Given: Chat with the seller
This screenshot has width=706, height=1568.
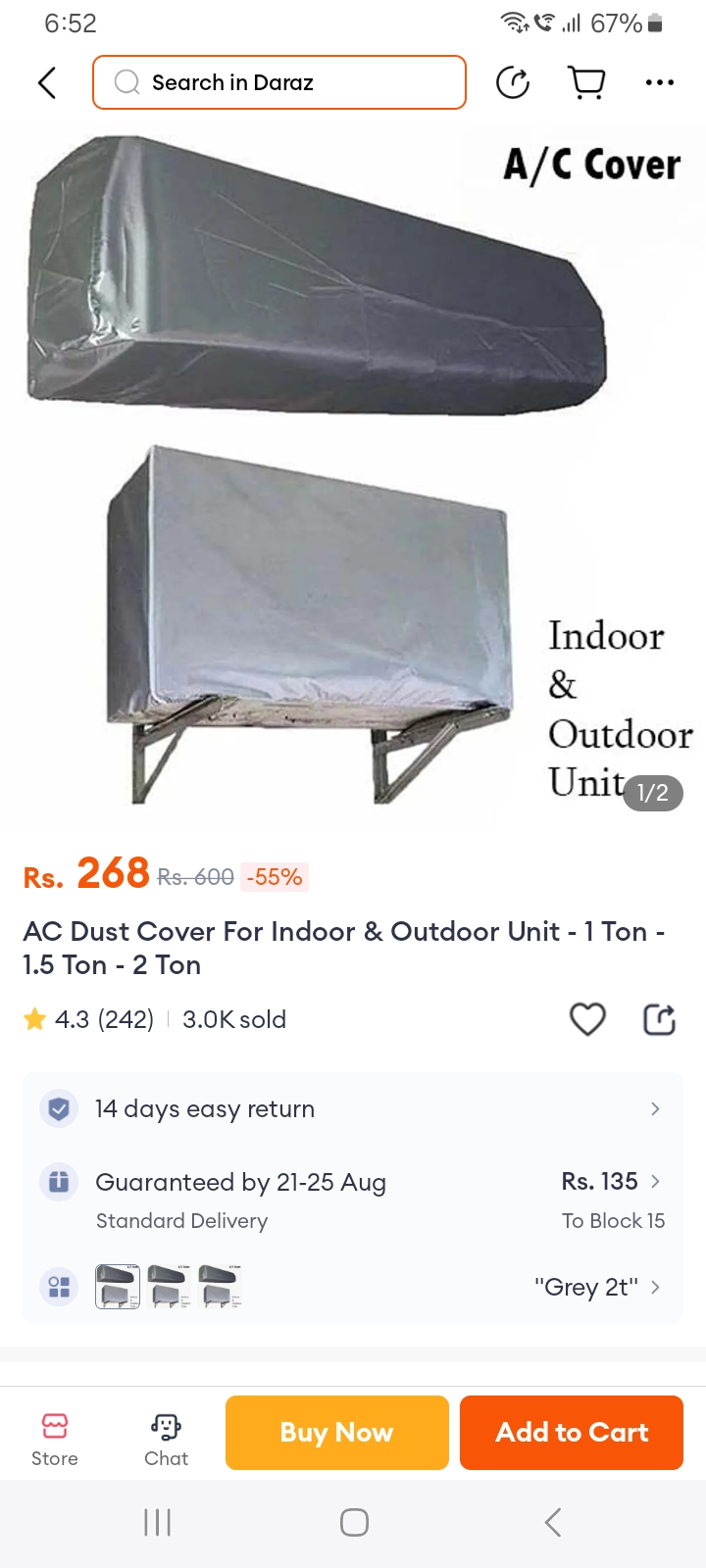Looking at the screenshot, I should (x=166, y=1439).
